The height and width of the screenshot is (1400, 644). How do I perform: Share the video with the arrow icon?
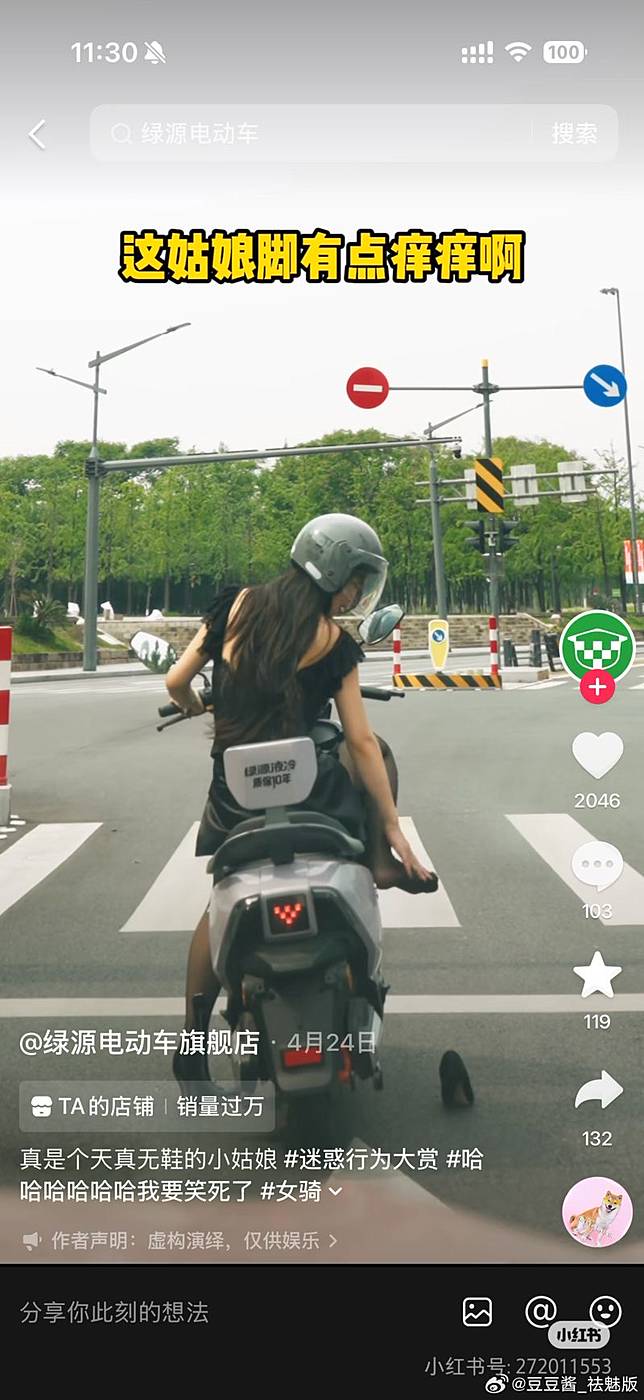coord(598,1091)
